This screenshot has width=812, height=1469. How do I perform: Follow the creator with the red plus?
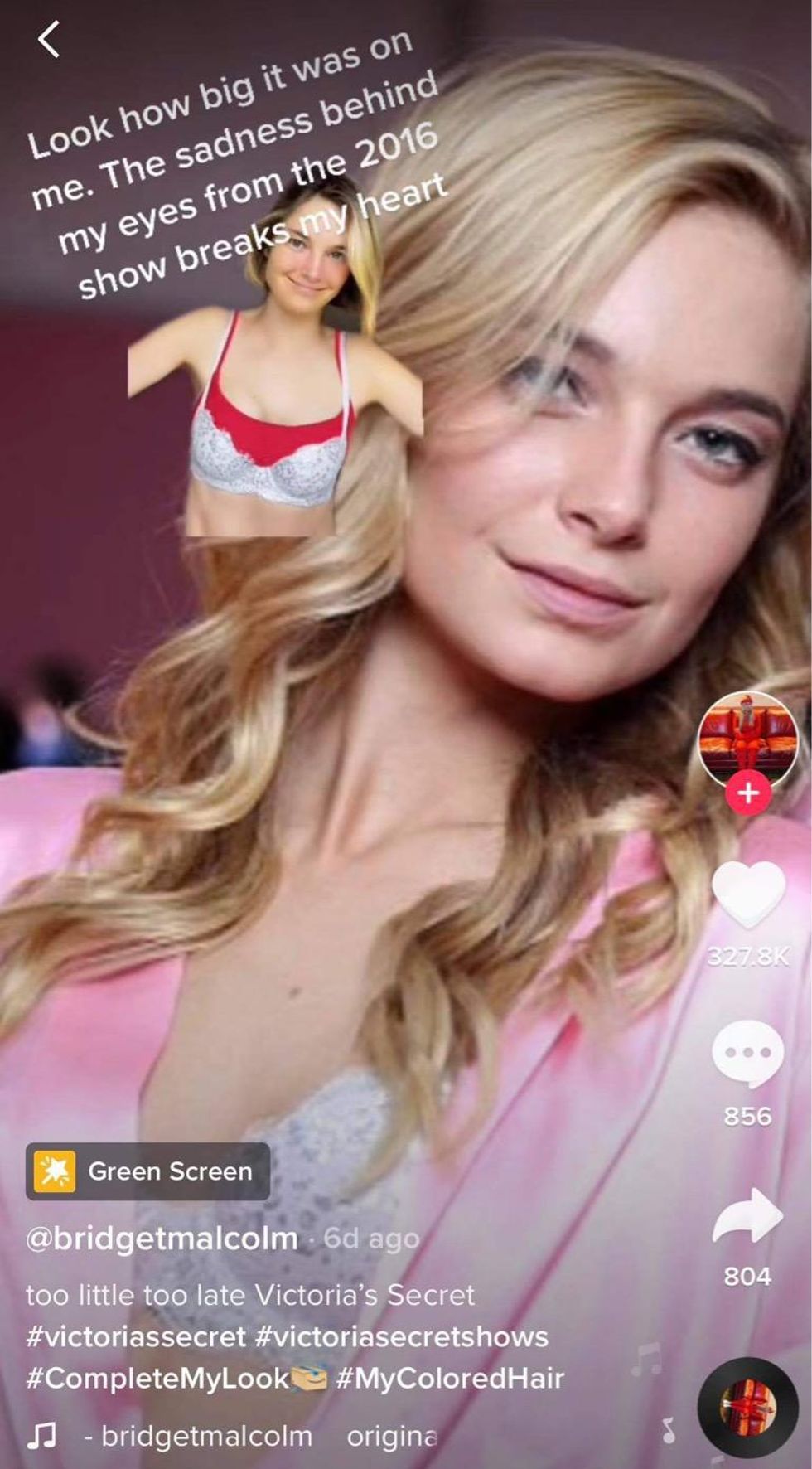coord(747,793)
